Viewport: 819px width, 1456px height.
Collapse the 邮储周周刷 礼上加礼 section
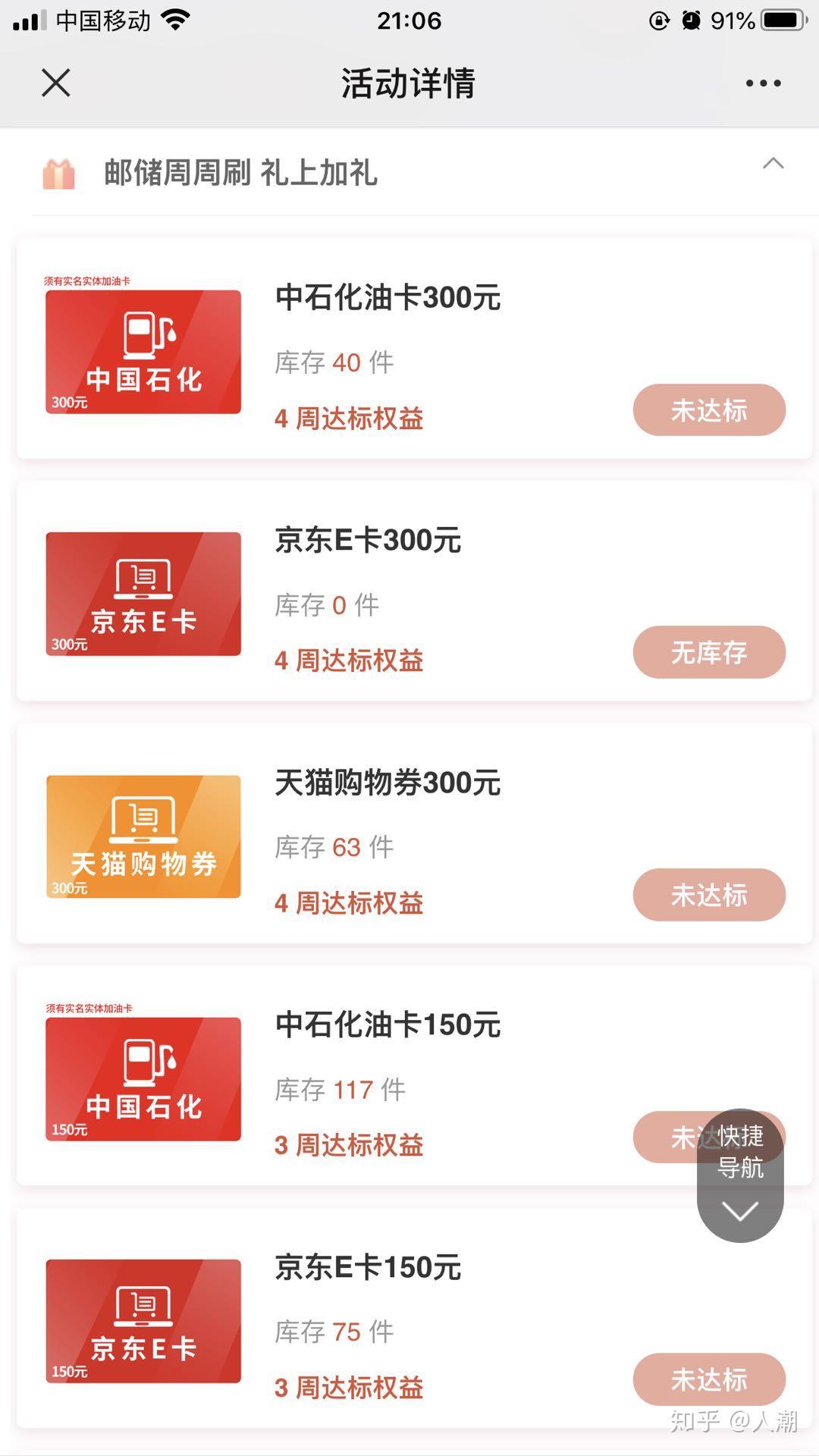[773, 164]
